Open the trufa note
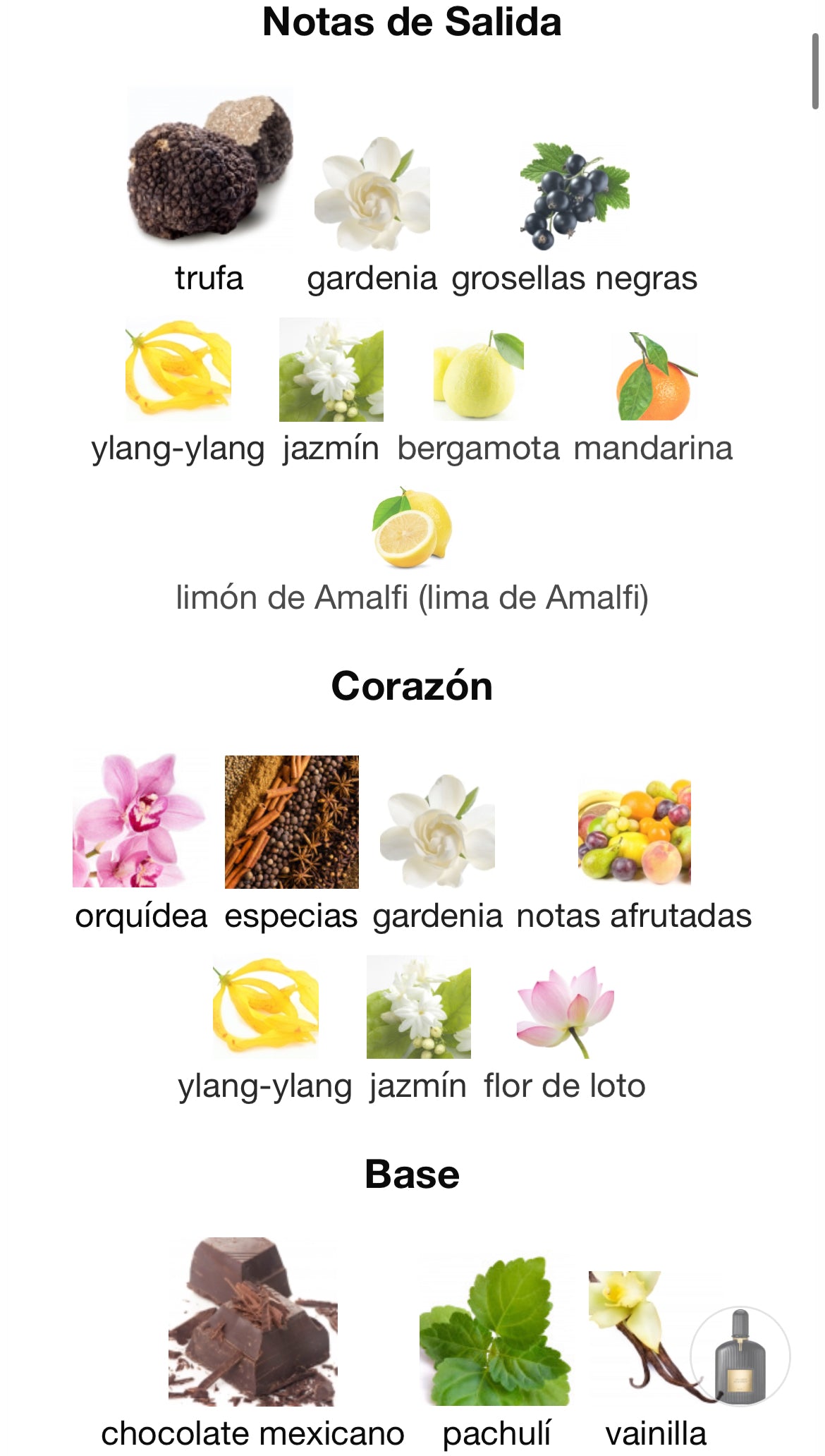This screenshot has width=825, height=1456. click(209, 169)
